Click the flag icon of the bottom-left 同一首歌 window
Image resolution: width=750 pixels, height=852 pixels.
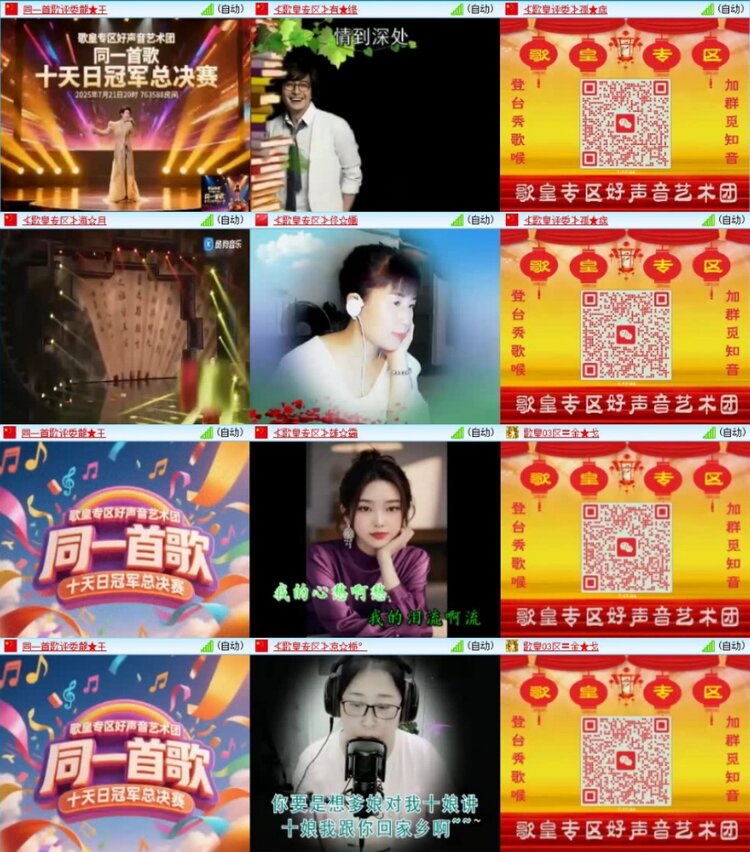(9, 647)
